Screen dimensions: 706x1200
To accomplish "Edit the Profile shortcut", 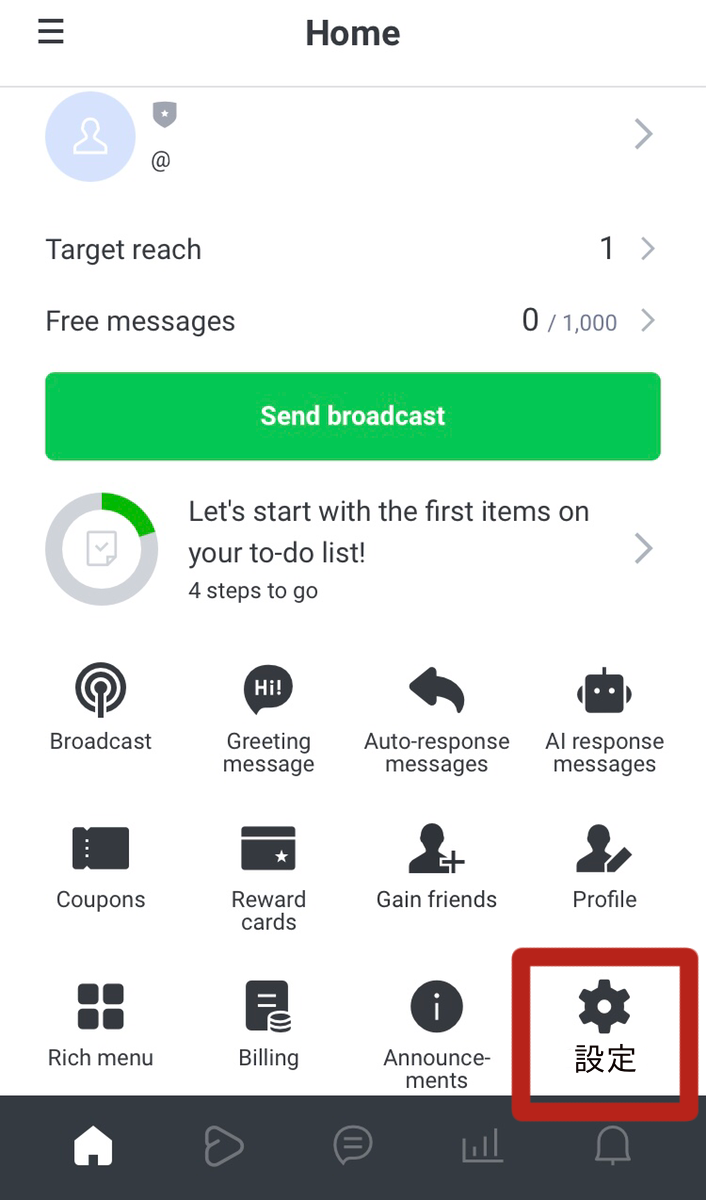I will pos(604,867).
